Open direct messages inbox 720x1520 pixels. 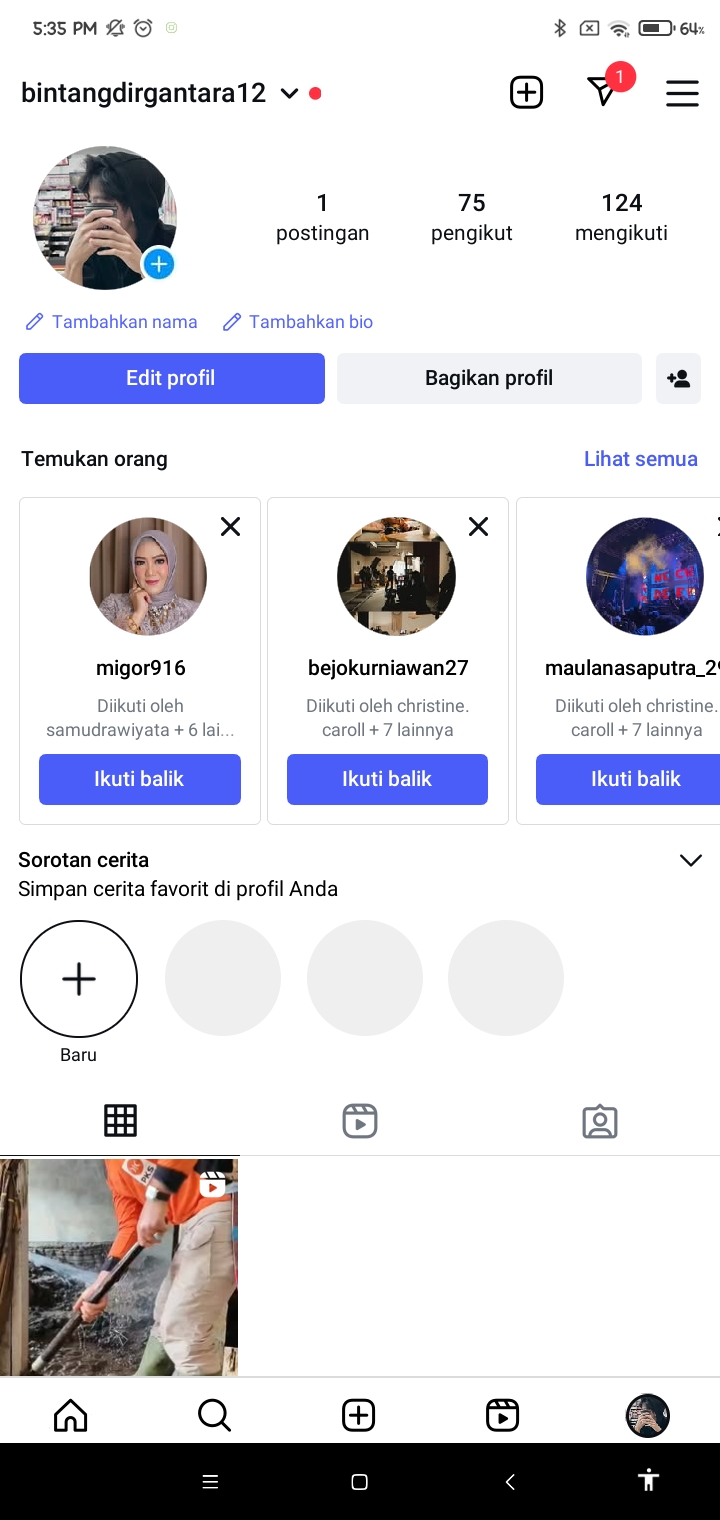click(602, 92)
